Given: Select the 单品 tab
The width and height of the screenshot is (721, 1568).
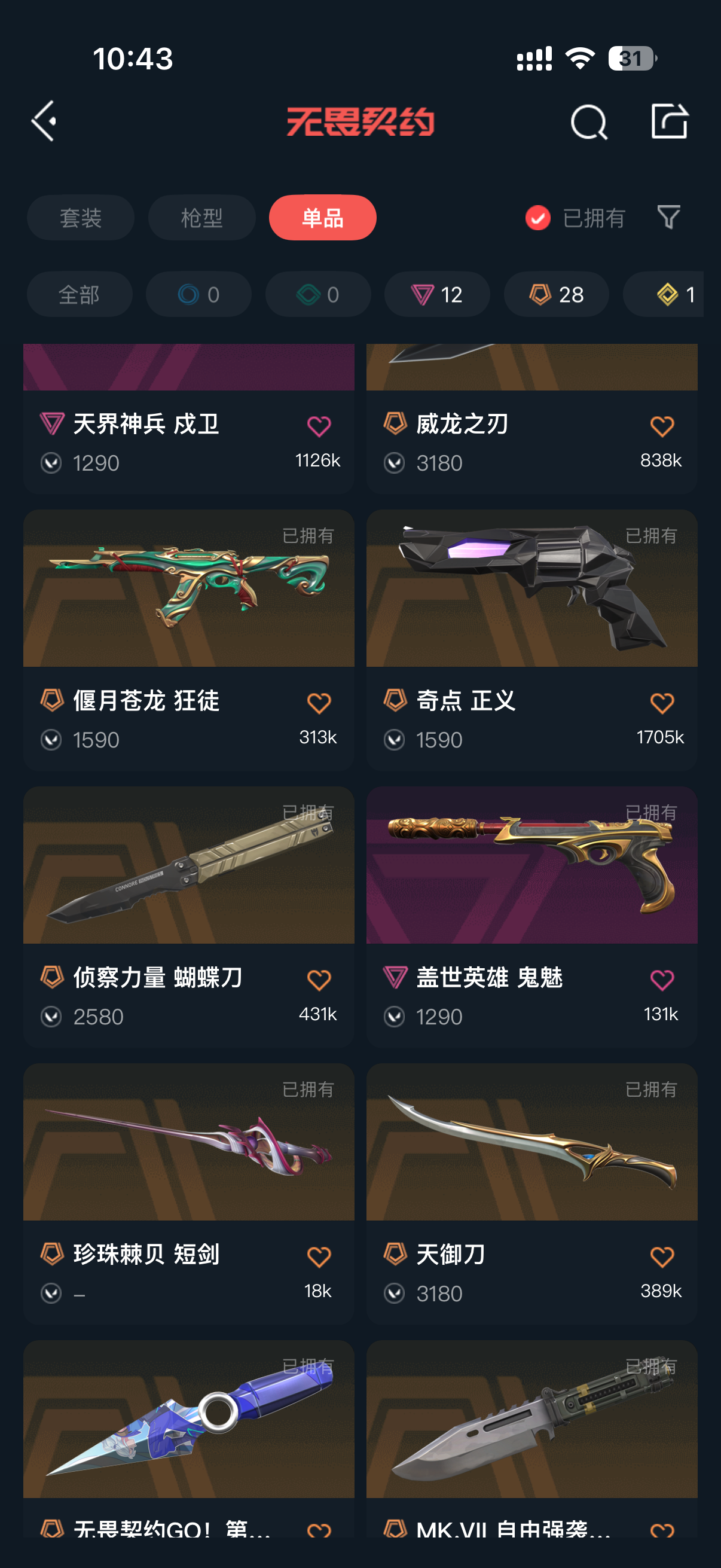Looking at the screenshot, I should [322, 218].
